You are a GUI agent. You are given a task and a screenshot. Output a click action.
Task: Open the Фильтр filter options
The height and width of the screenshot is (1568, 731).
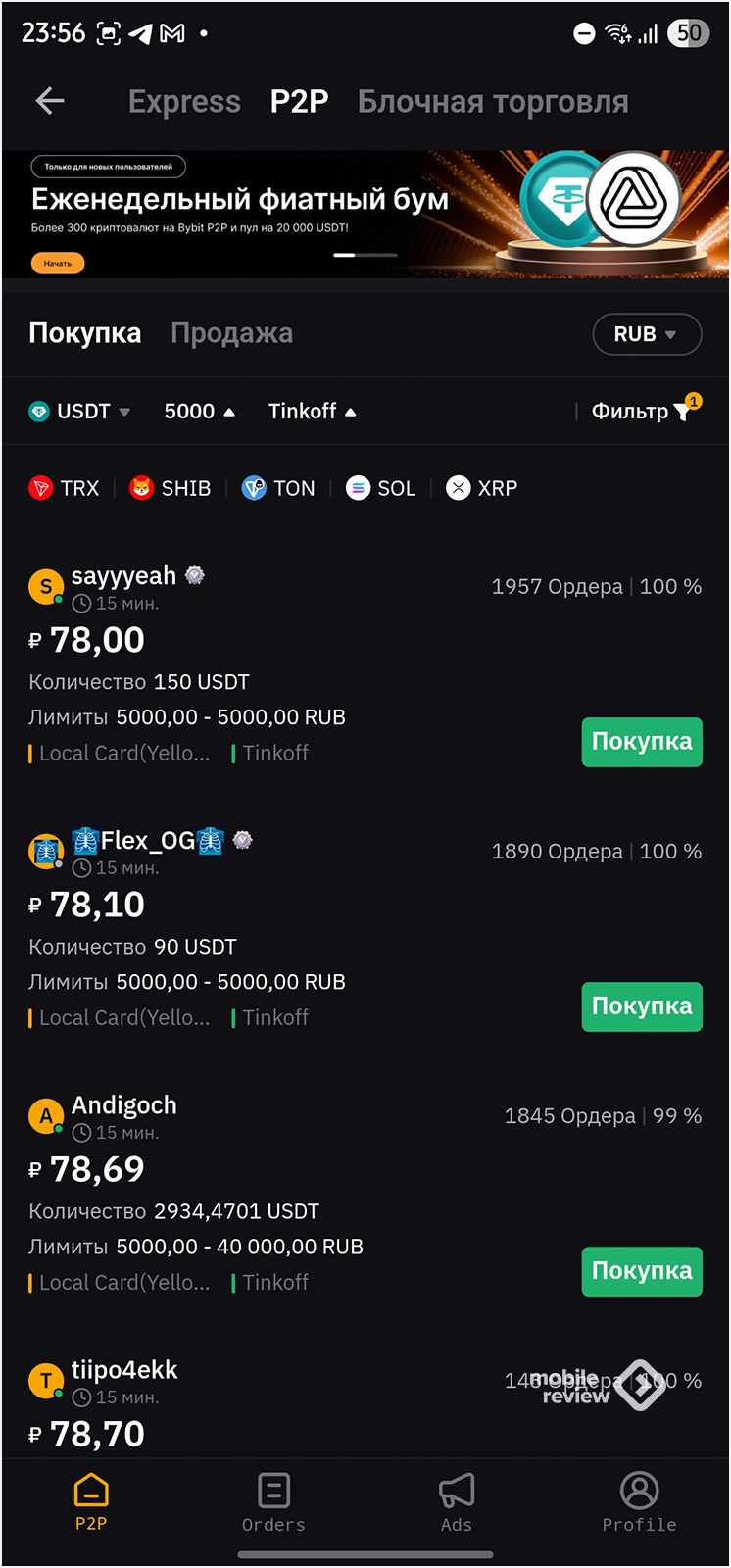point(643,412)
